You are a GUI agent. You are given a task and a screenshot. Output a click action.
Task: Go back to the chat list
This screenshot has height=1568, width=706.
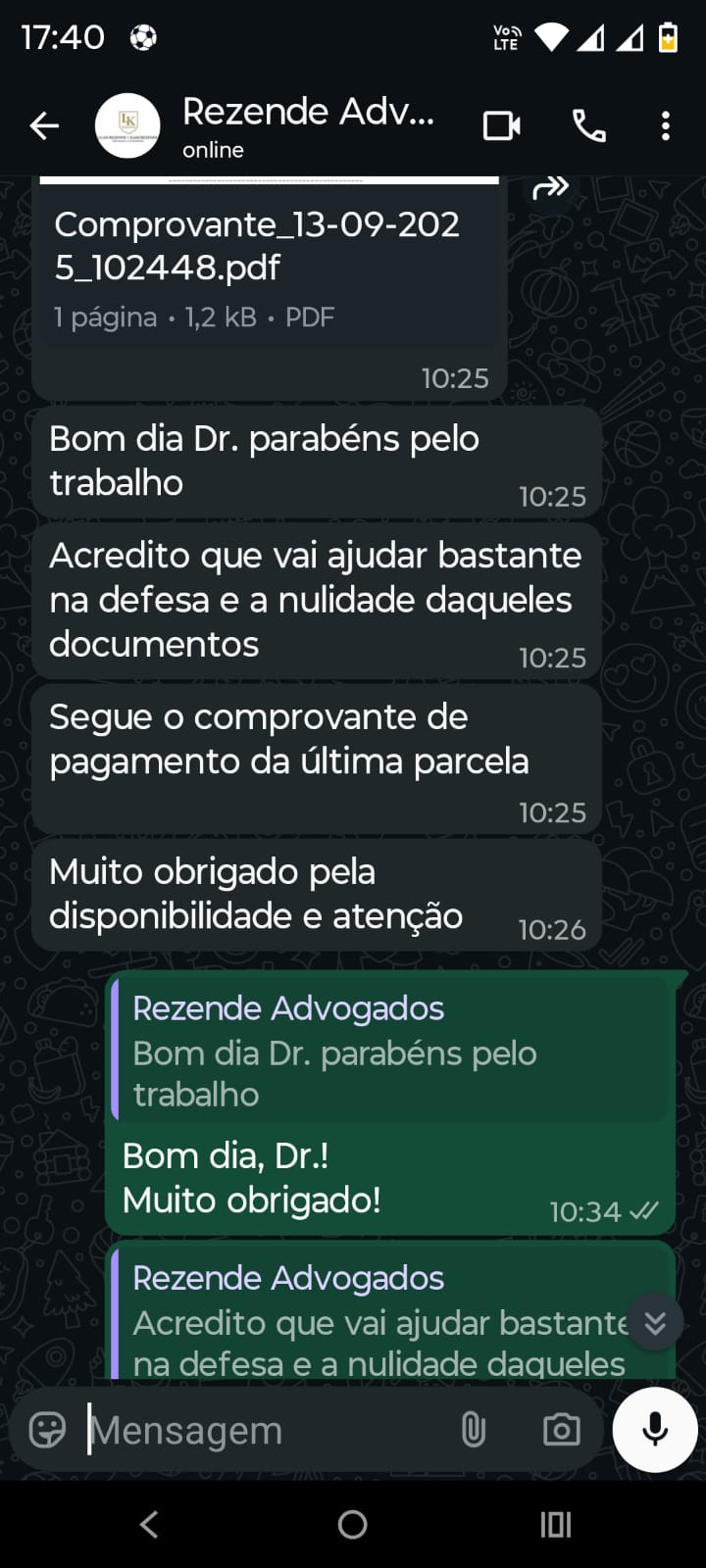coord(44,125)
